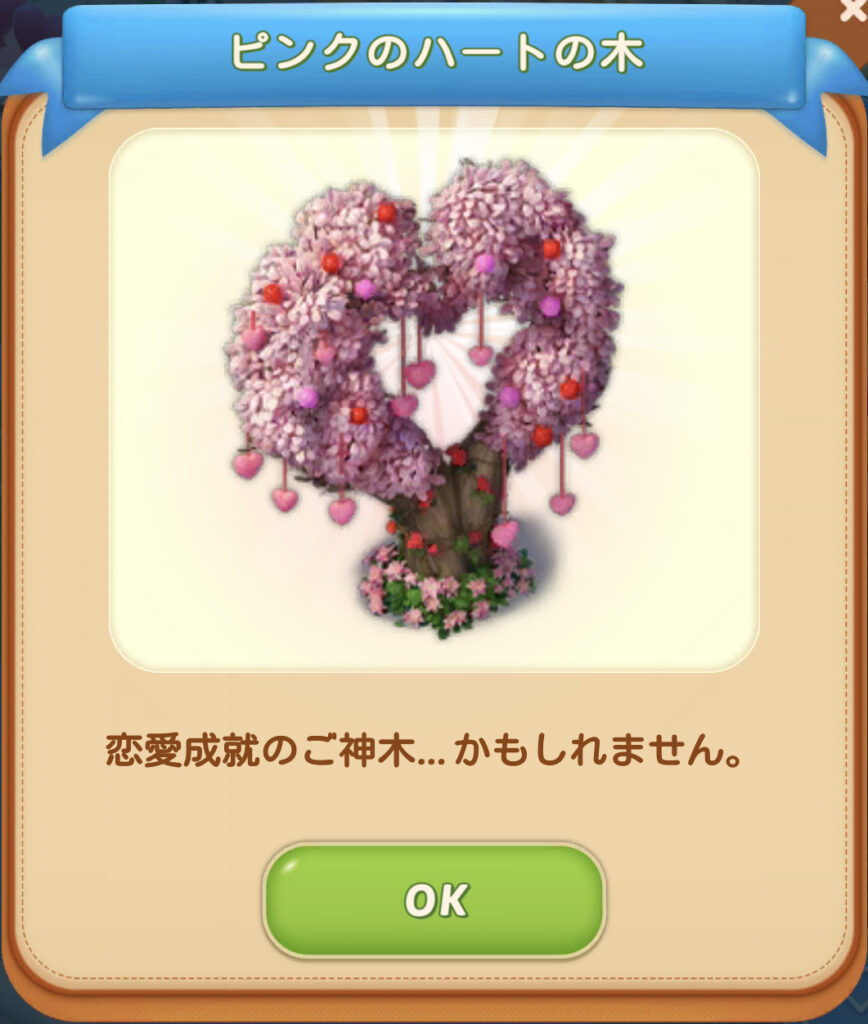Tap the green OK button
The width and height of the screenshot is (868, 1024).
[x=434, y=900]
